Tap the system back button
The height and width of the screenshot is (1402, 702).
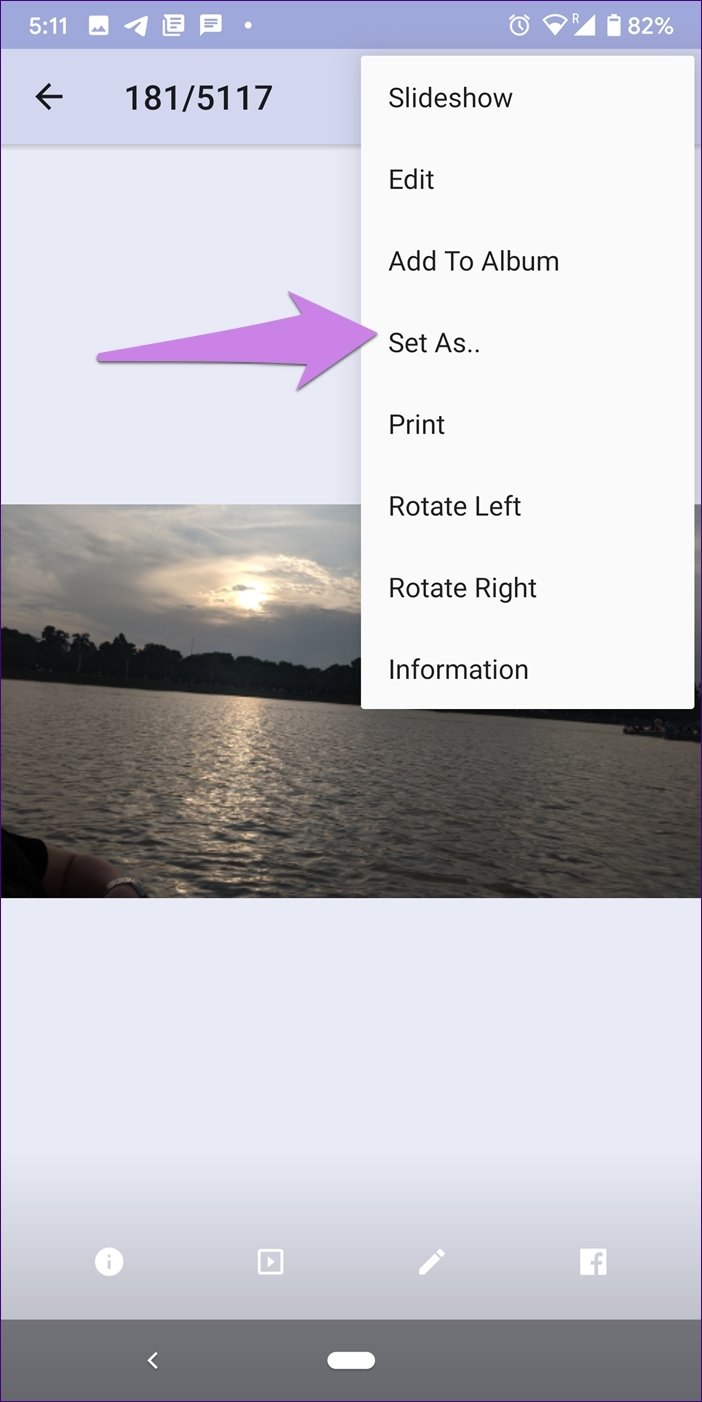[x=152, y=1360]
